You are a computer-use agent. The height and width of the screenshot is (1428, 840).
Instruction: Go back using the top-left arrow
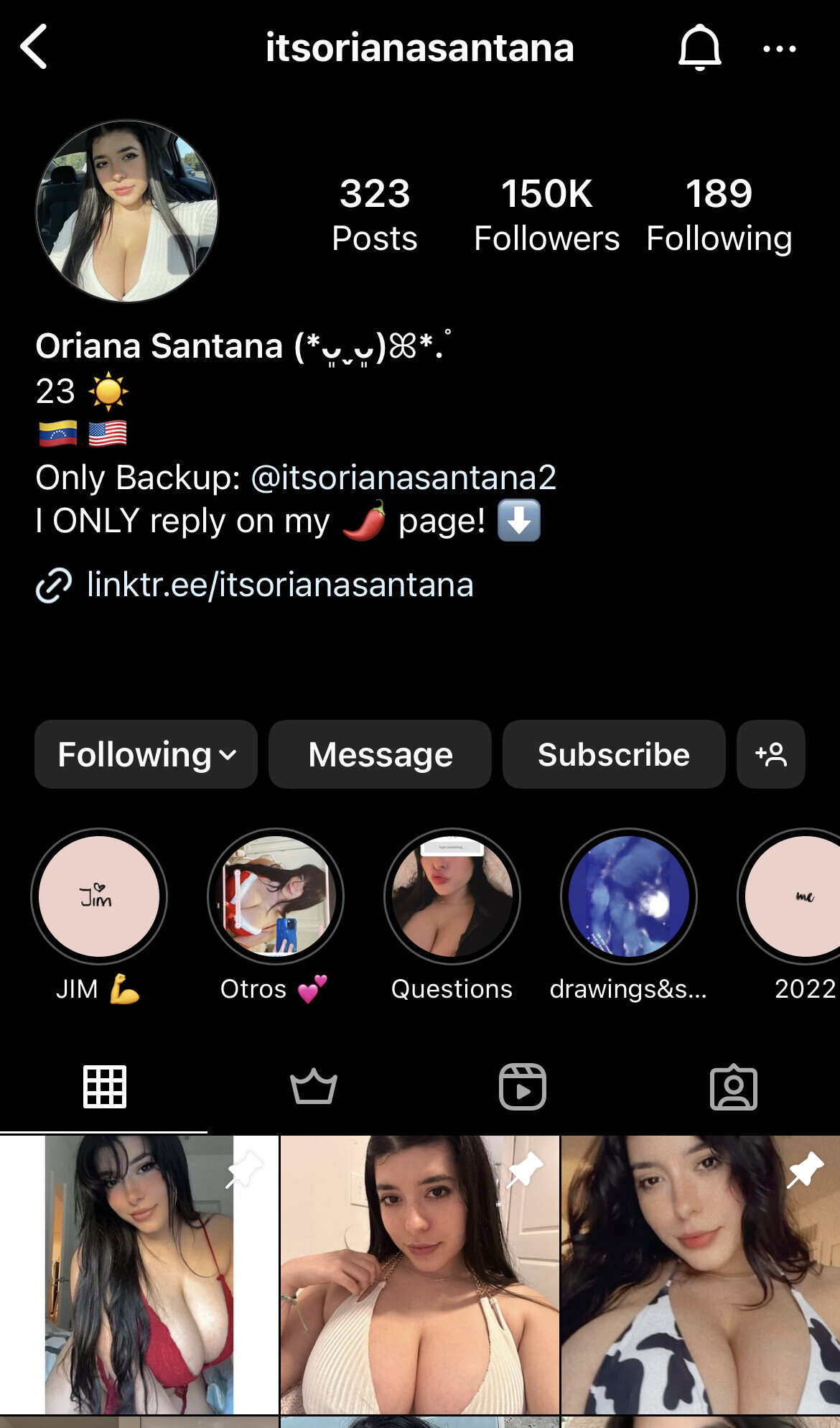click(x=34, y=47)
